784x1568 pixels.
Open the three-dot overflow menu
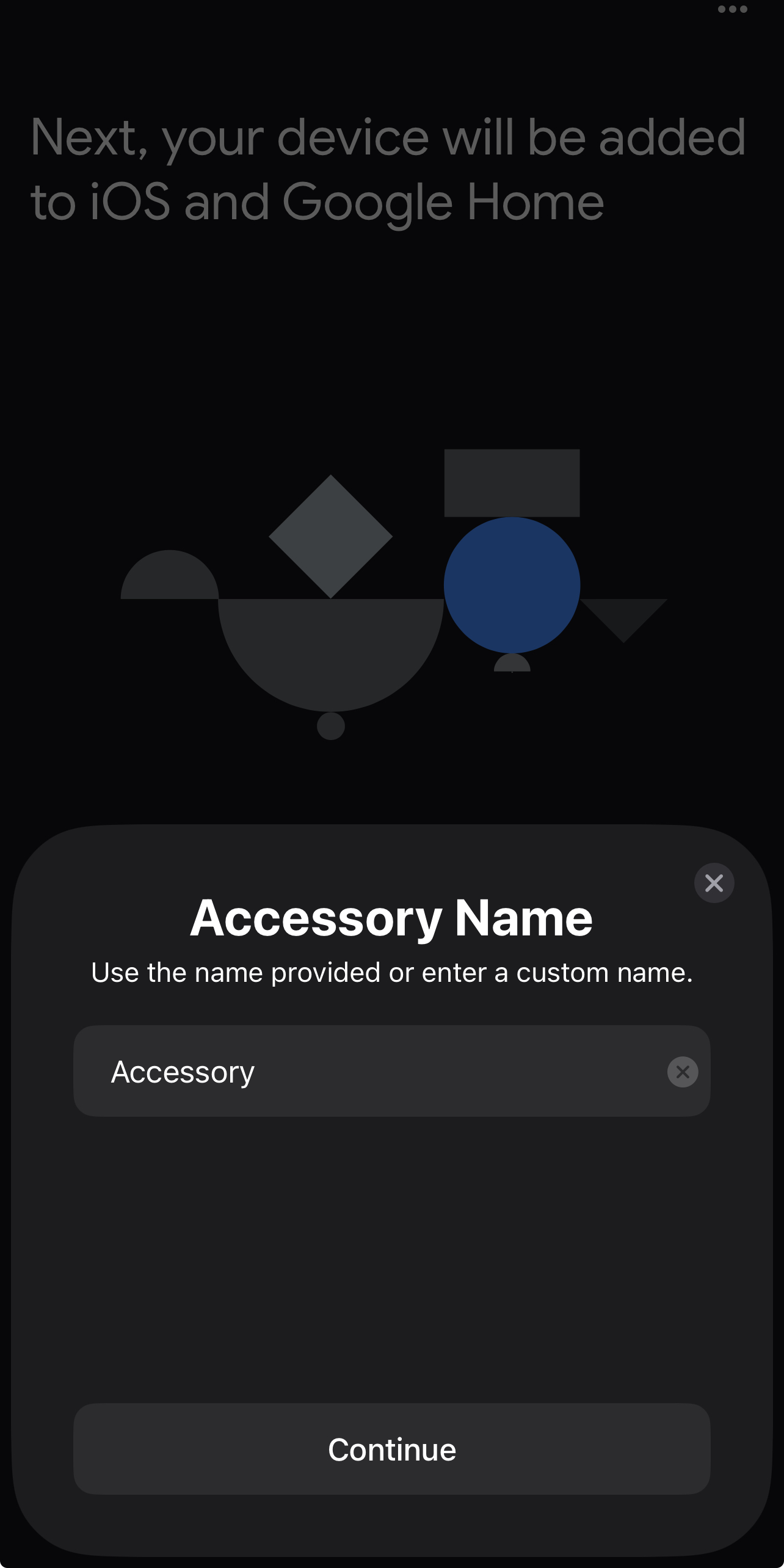[x=732, y=10]
